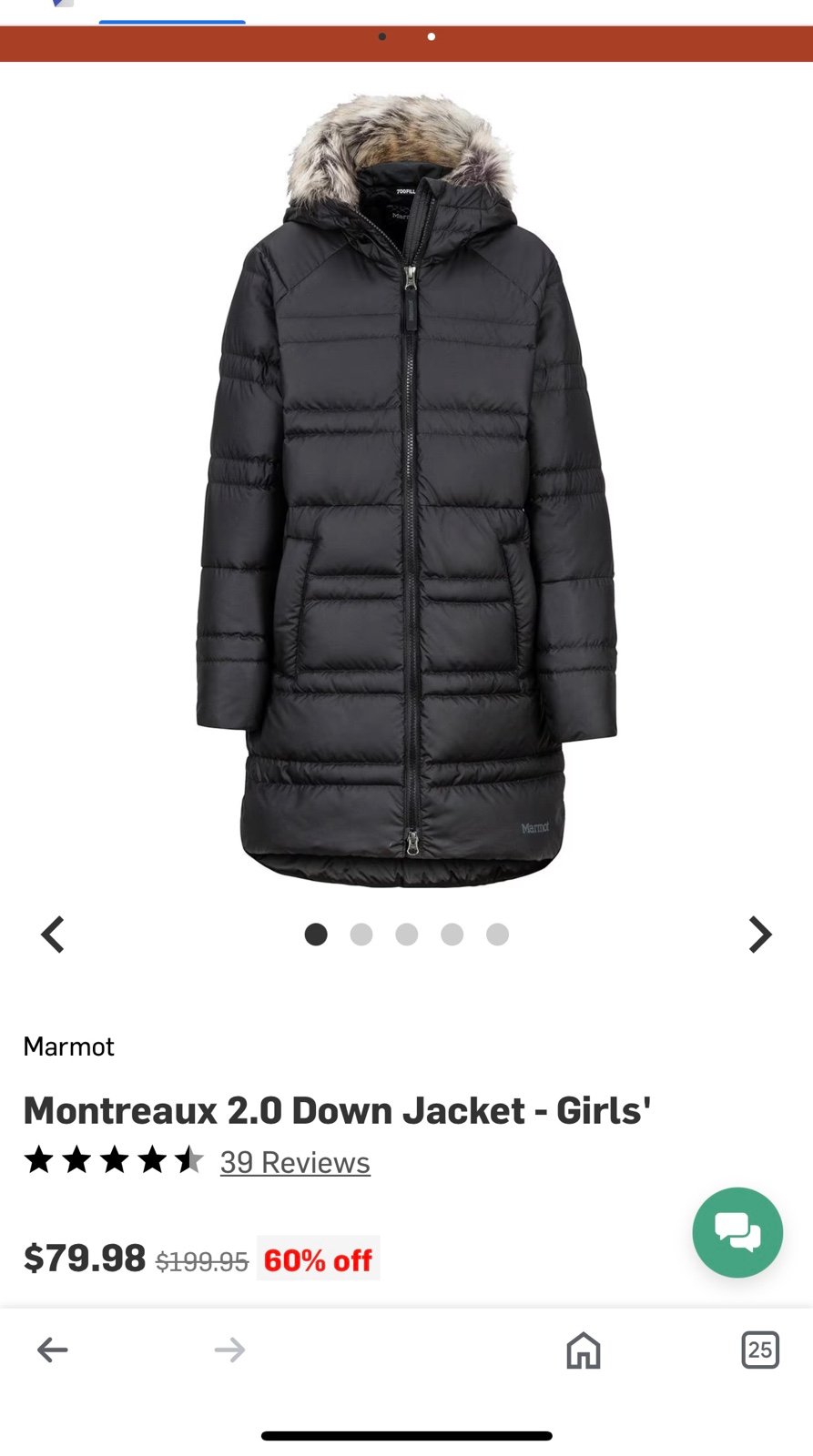
Task: Jump to the fifth image dot
Action: coord(497,935)
